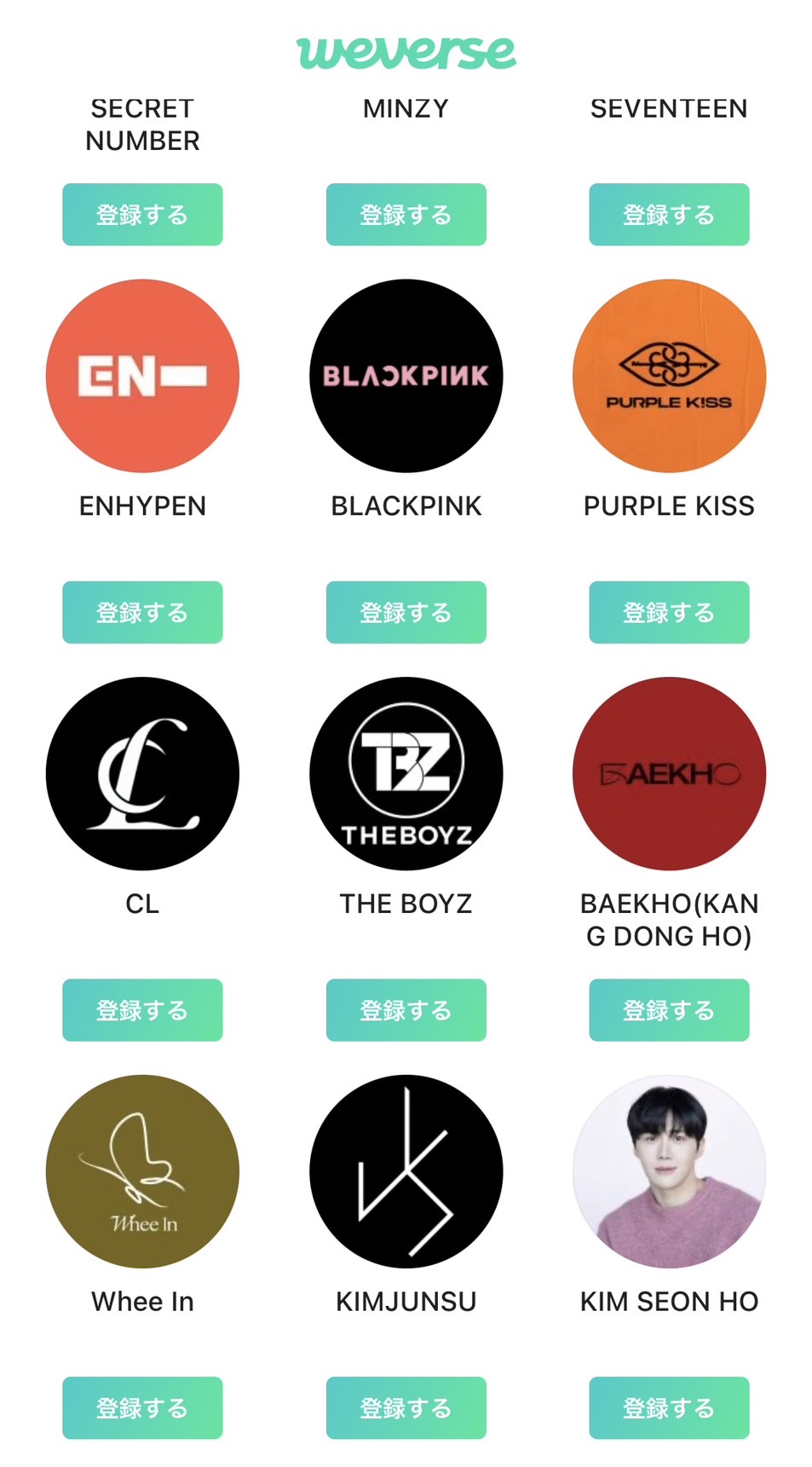Open the PURPLE KISS community tile
This screenshot has height=1467, width=812.
669,376
